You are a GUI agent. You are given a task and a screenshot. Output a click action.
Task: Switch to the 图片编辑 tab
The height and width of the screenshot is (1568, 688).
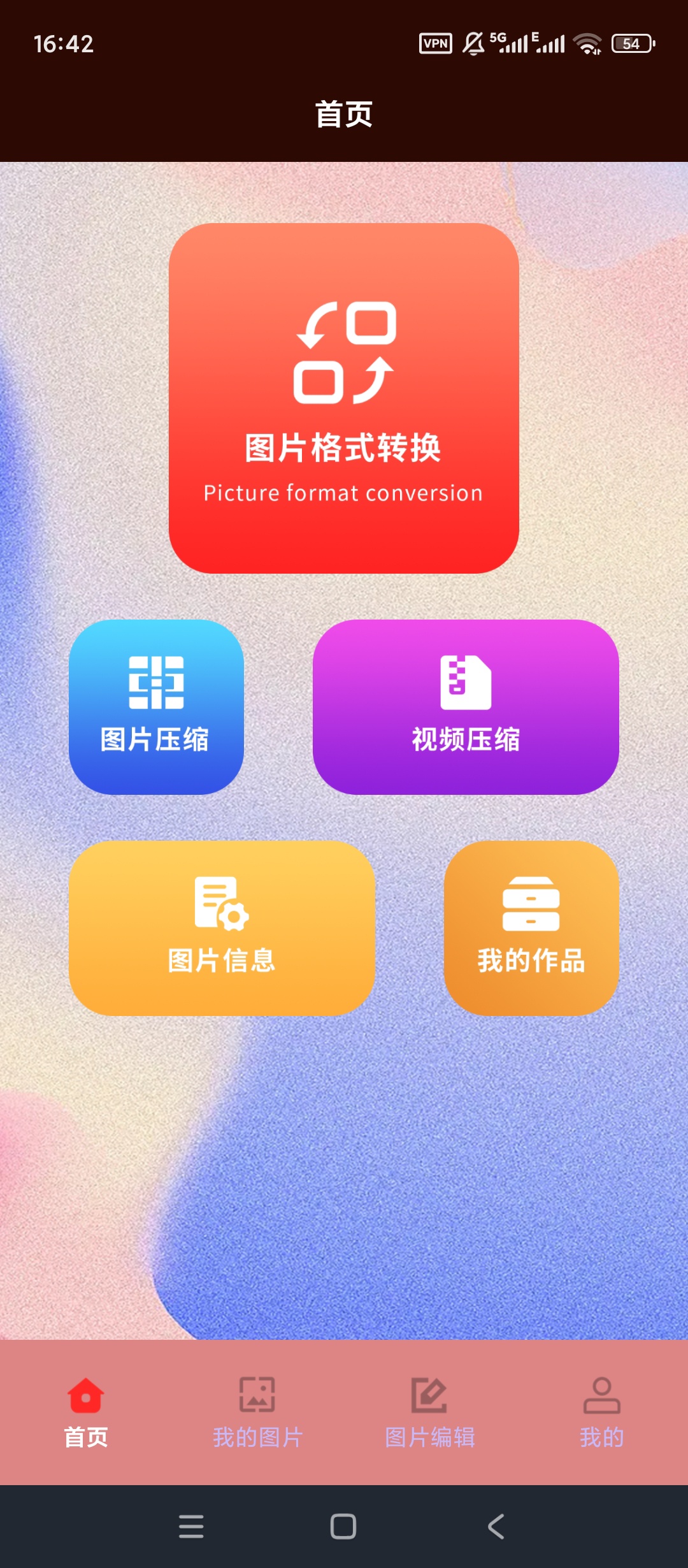tap(430, 1412)
